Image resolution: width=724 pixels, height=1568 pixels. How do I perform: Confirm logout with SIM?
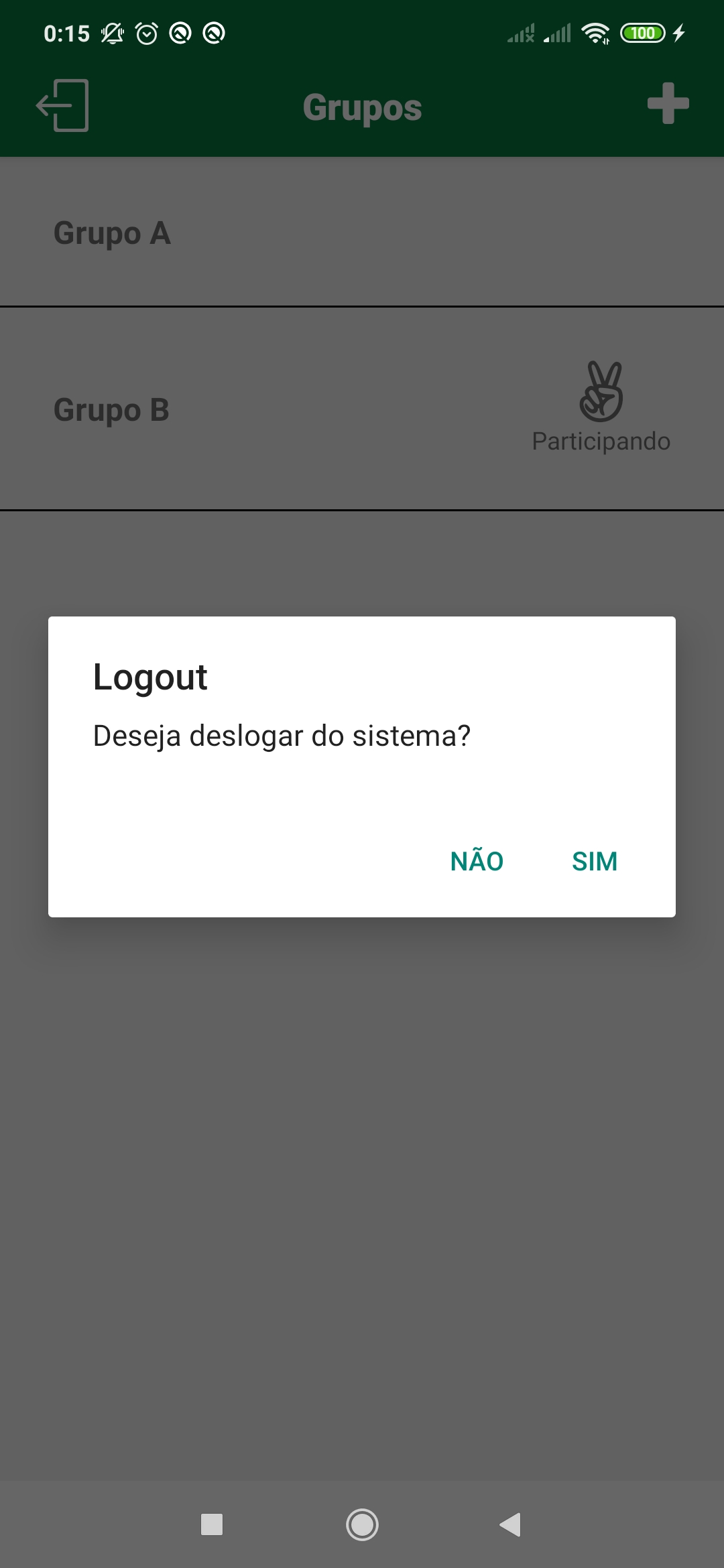click(x=595, y=861)
